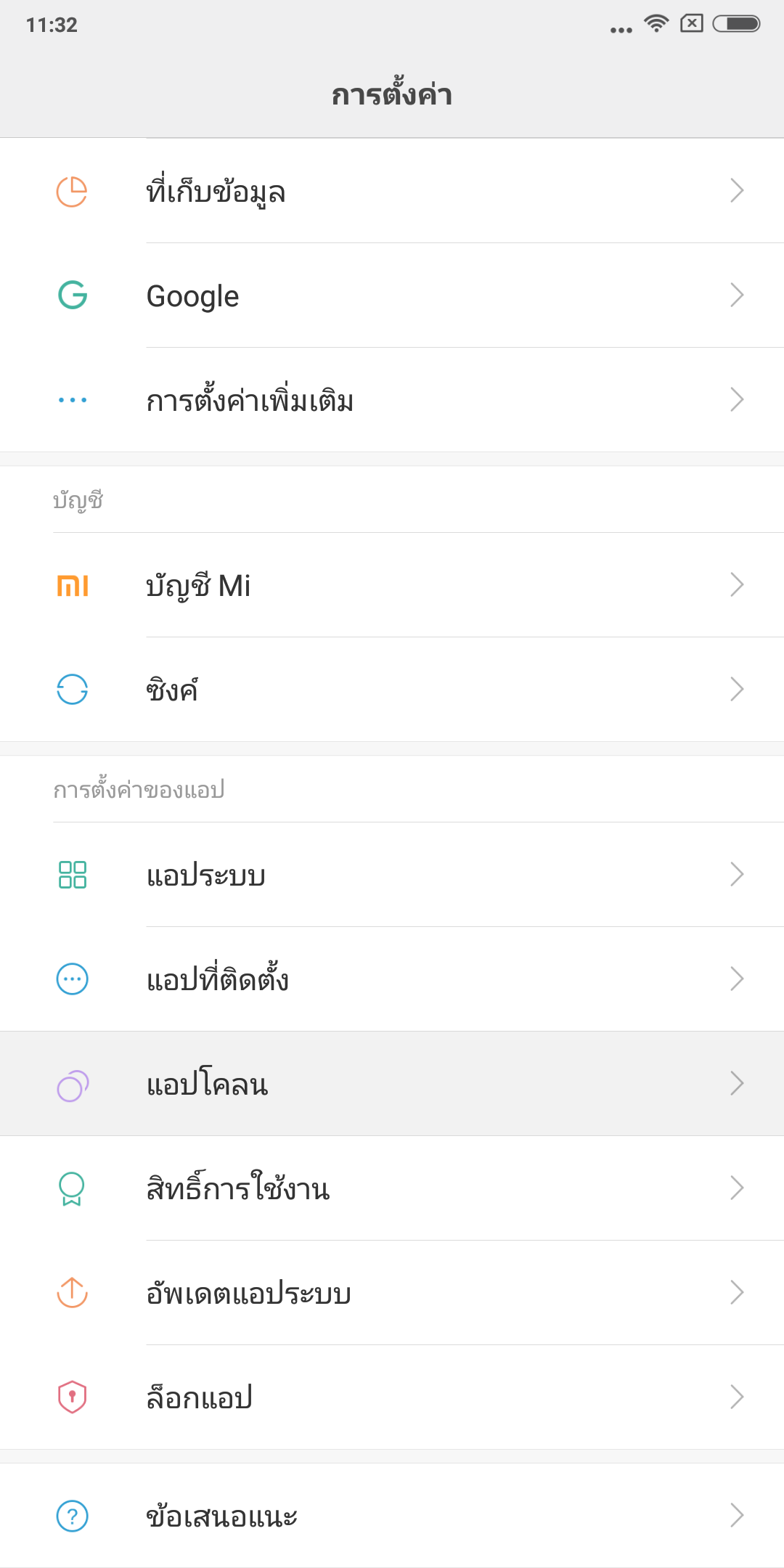Open ซิงค์ sync settings
The image size is (784, 1568).
392,690
